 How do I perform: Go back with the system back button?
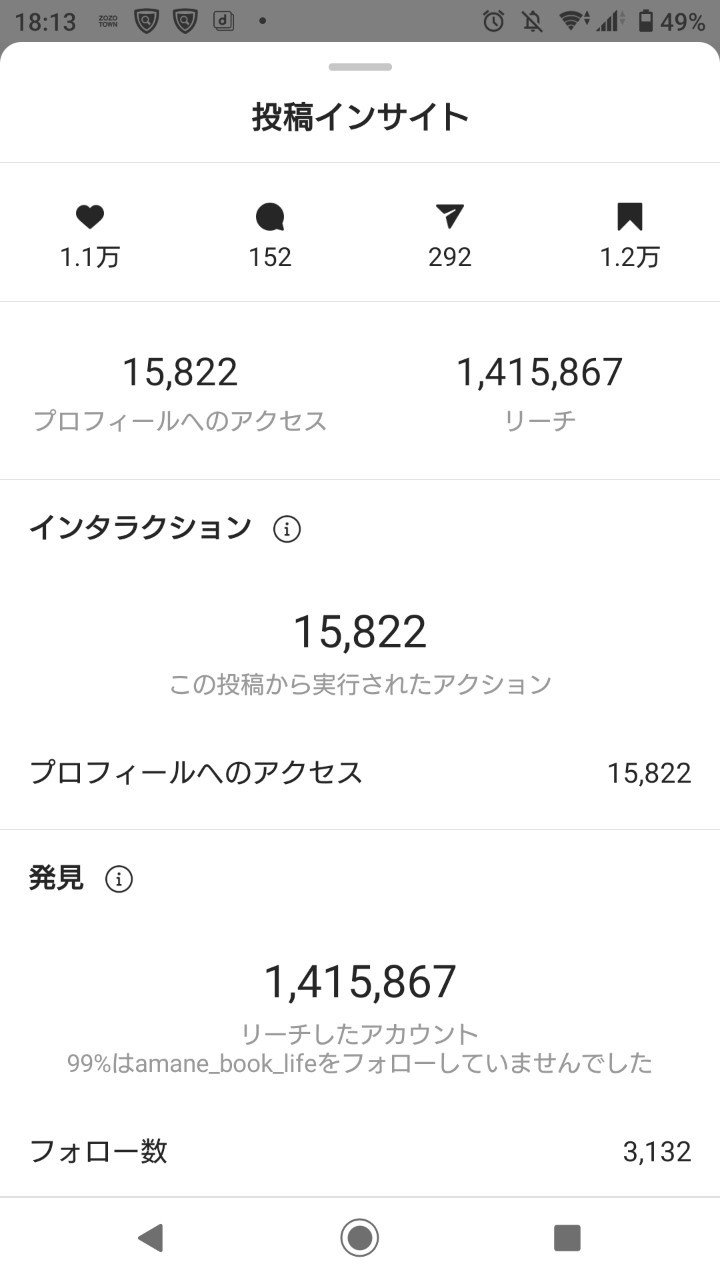pos(151,1238)
